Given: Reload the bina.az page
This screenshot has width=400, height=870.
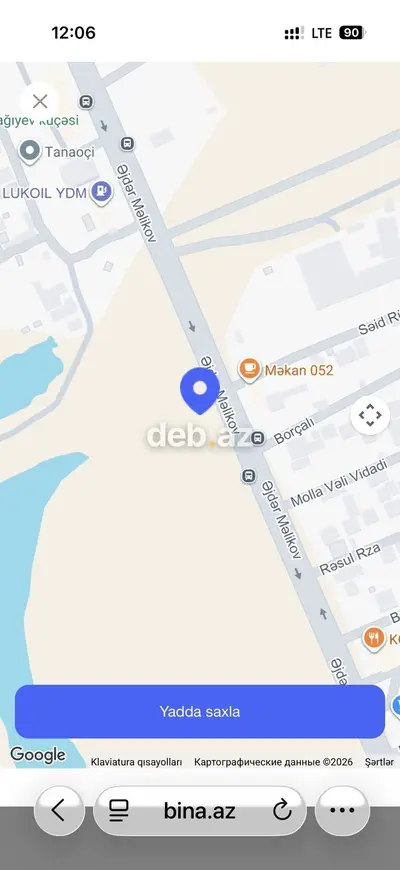Looking at the screenshot, I should click(282, 811).
